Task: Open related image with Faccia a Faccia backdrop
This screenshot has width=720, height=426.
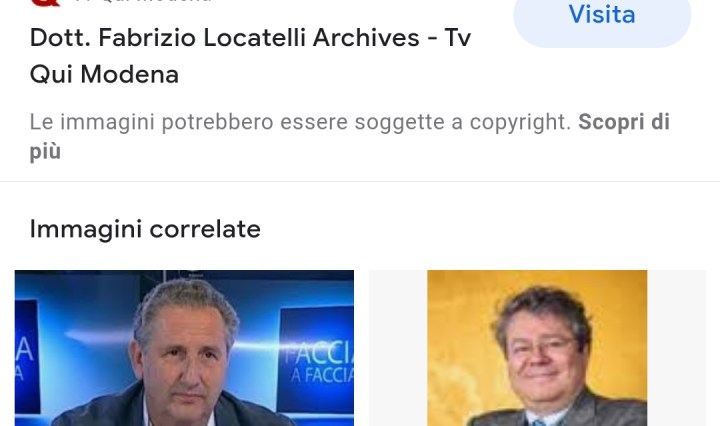Action: (184, 348)
